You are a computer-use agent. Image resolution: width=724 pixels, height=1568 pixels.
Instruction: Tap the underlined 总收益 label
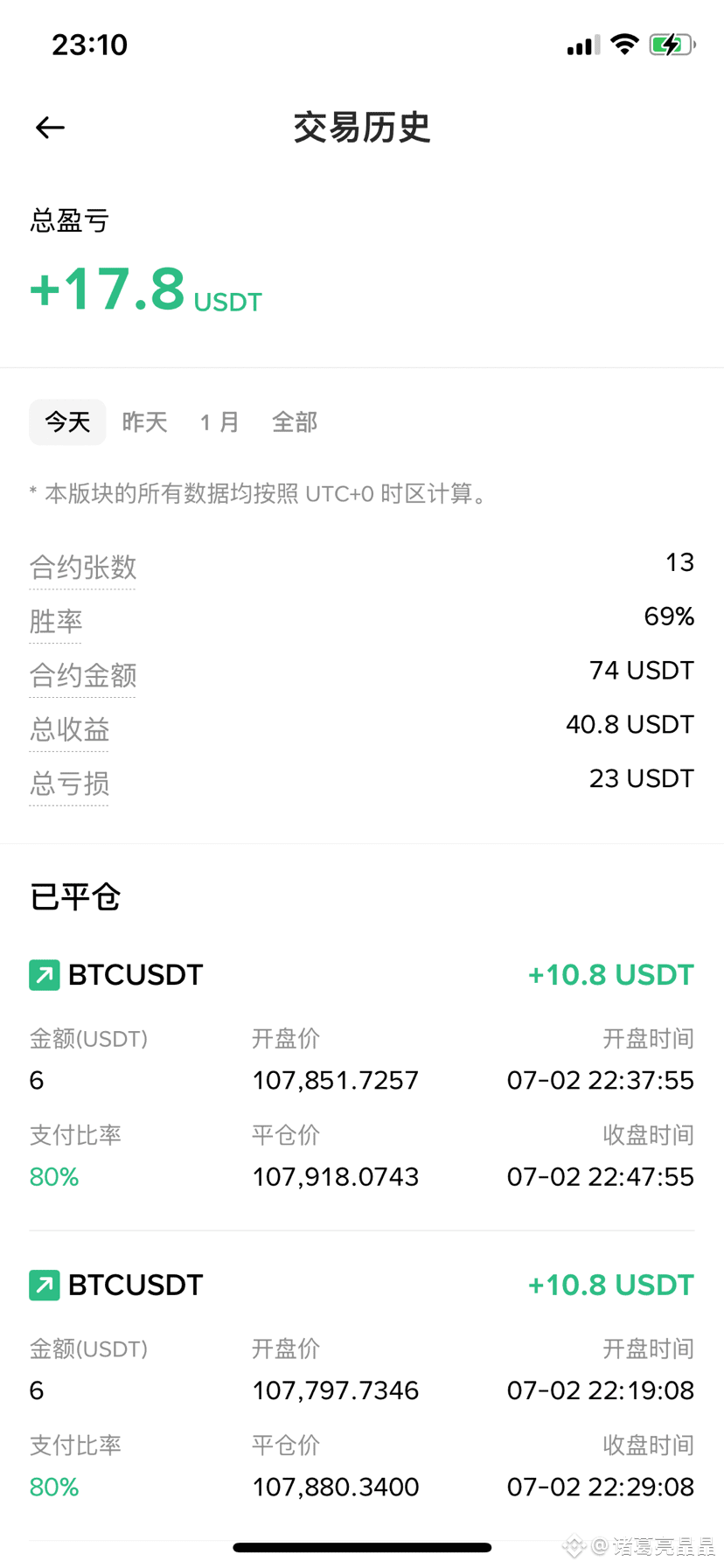pyautogui.click(x=69, y=730)
